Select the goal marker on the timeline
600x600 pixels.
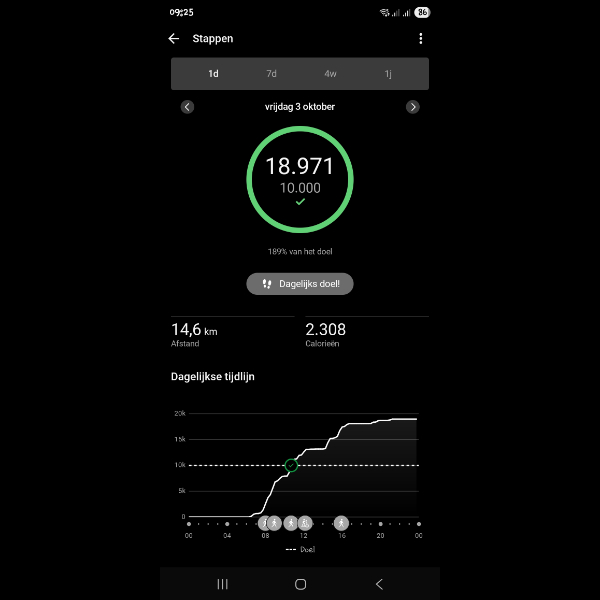tap(291, 465)
